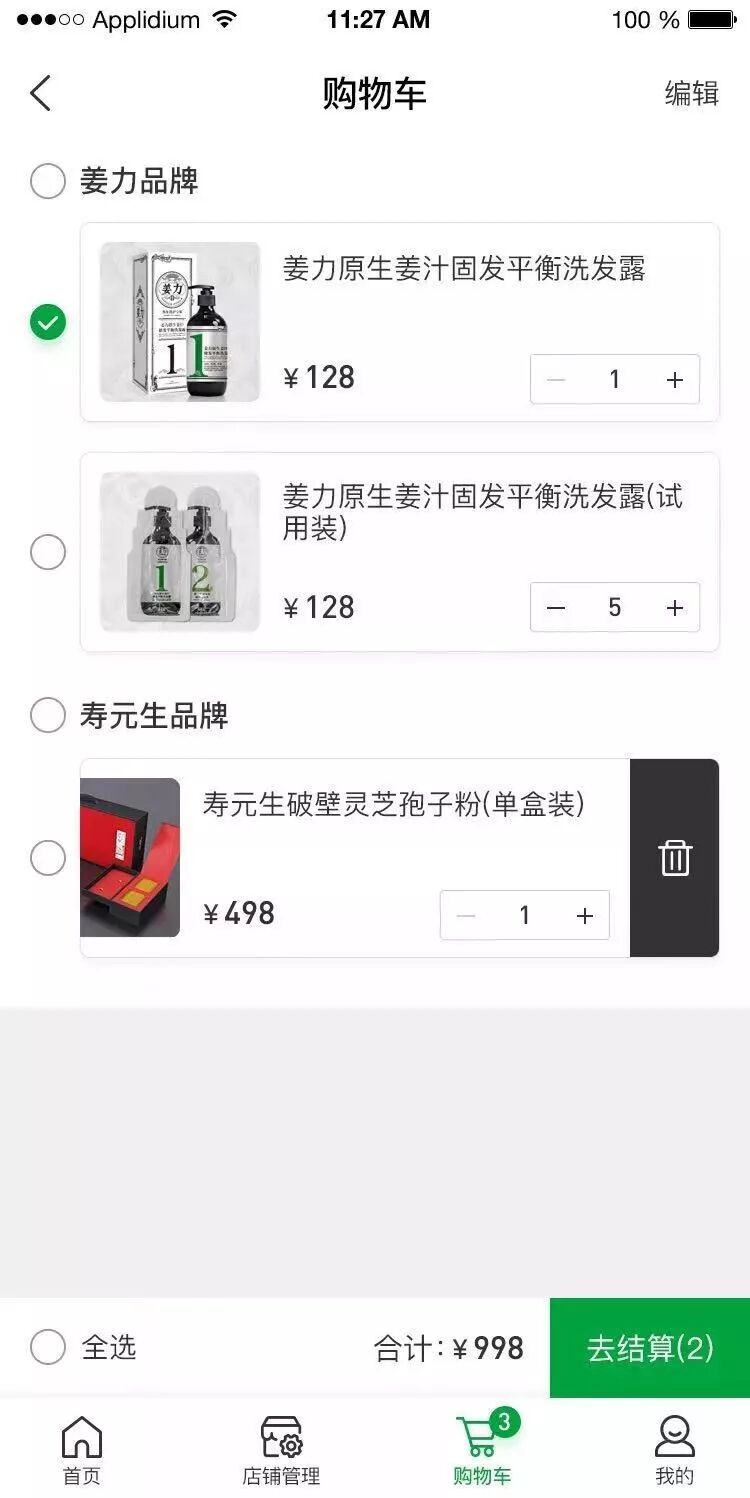This screenshot has height=1498, width=750.
Task: Select all items under 姜力品牌
Action: coord(48,181)
